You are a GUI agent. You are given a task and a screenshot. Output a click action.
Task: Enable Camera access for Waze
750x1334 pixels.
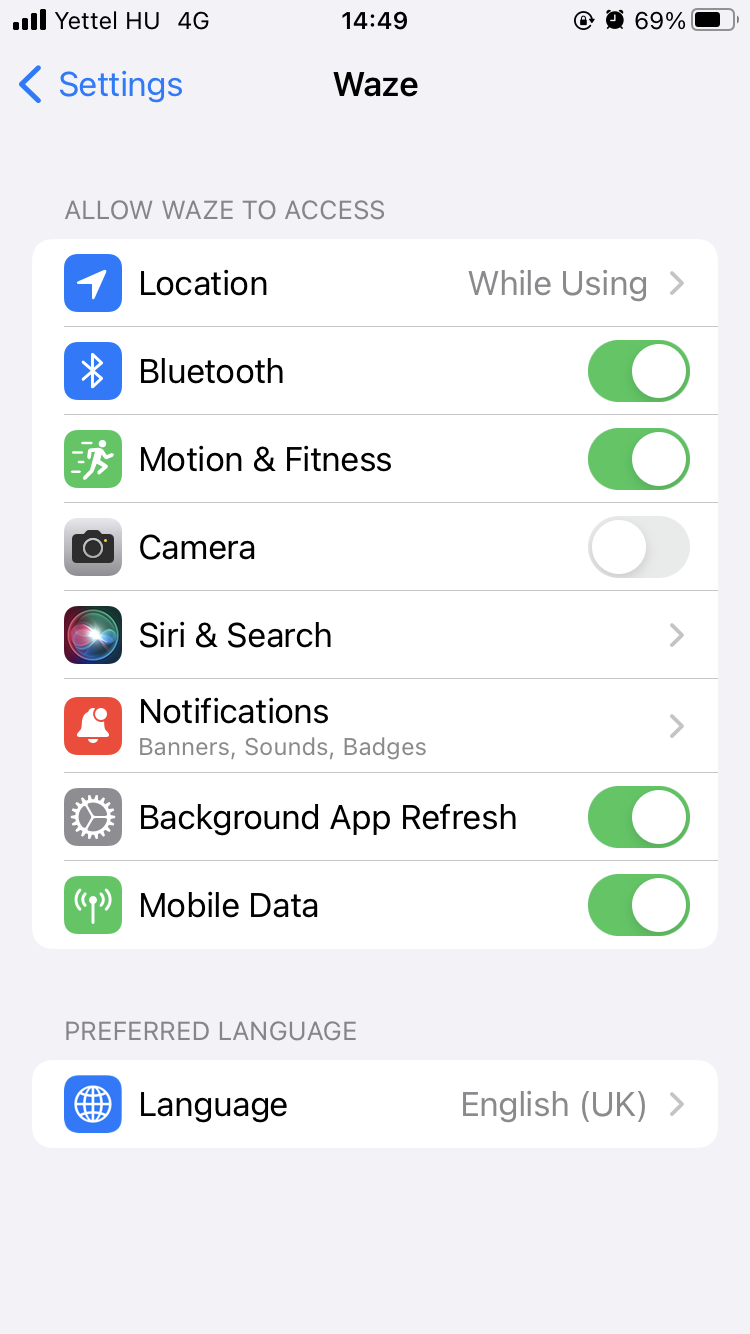638,548
